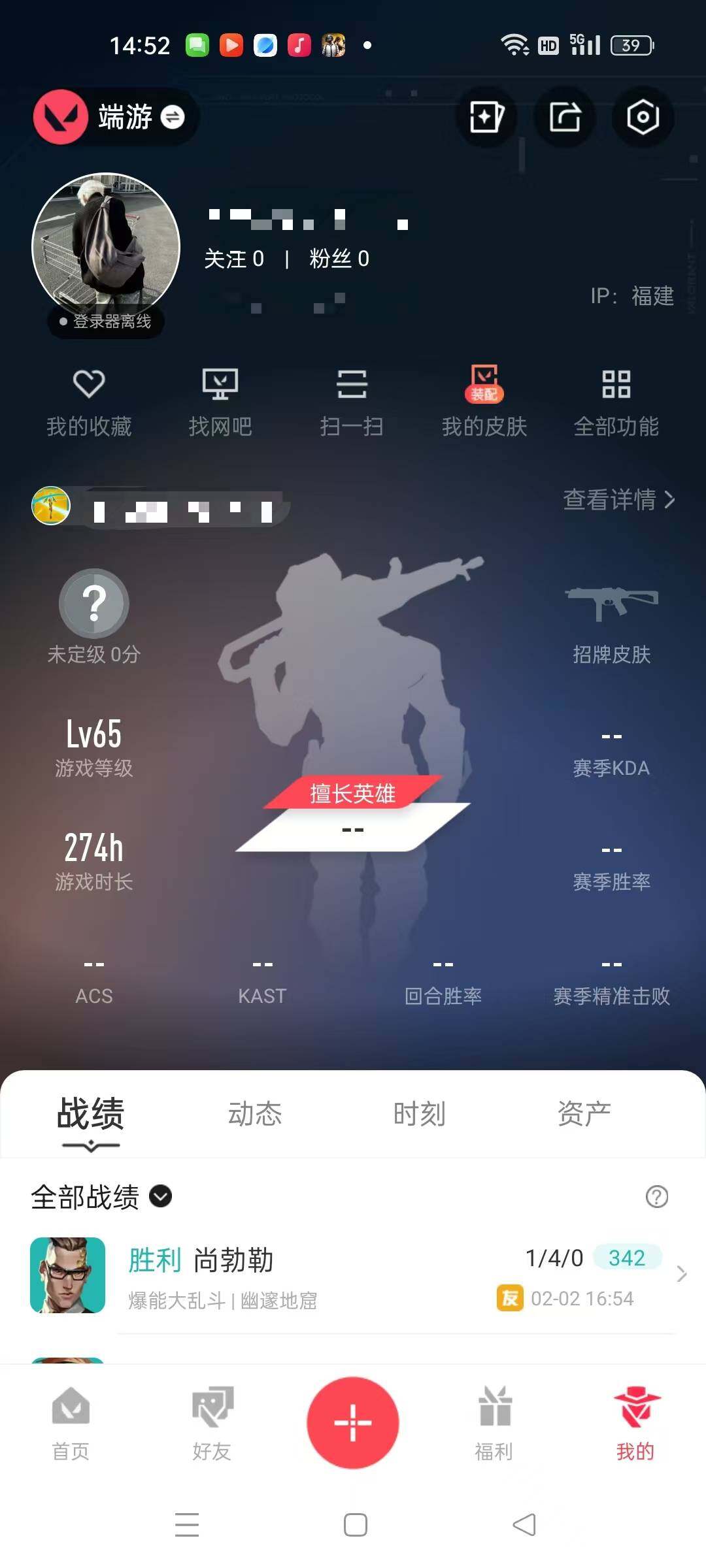Tap the share icon in top bar

click(x=563, y=118)
